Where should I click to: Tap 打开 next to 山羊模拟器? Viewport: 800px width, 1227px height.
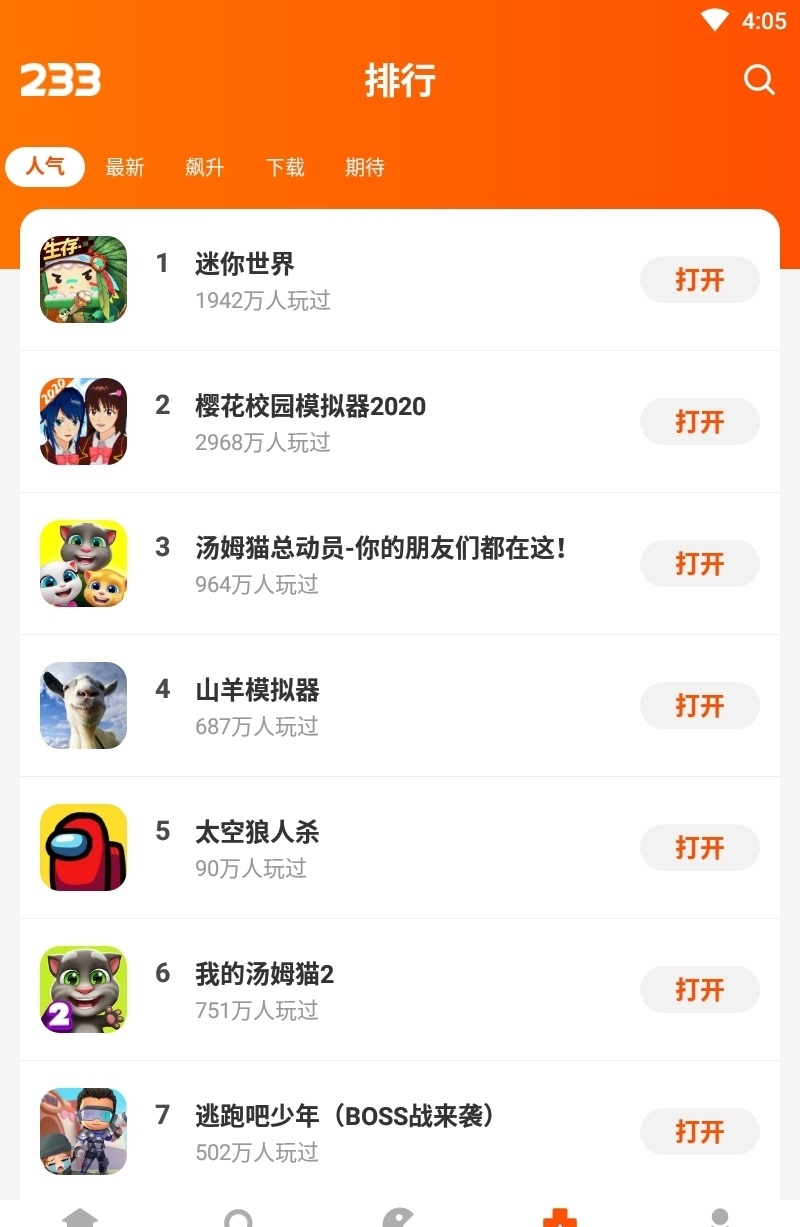pos(699,705)
